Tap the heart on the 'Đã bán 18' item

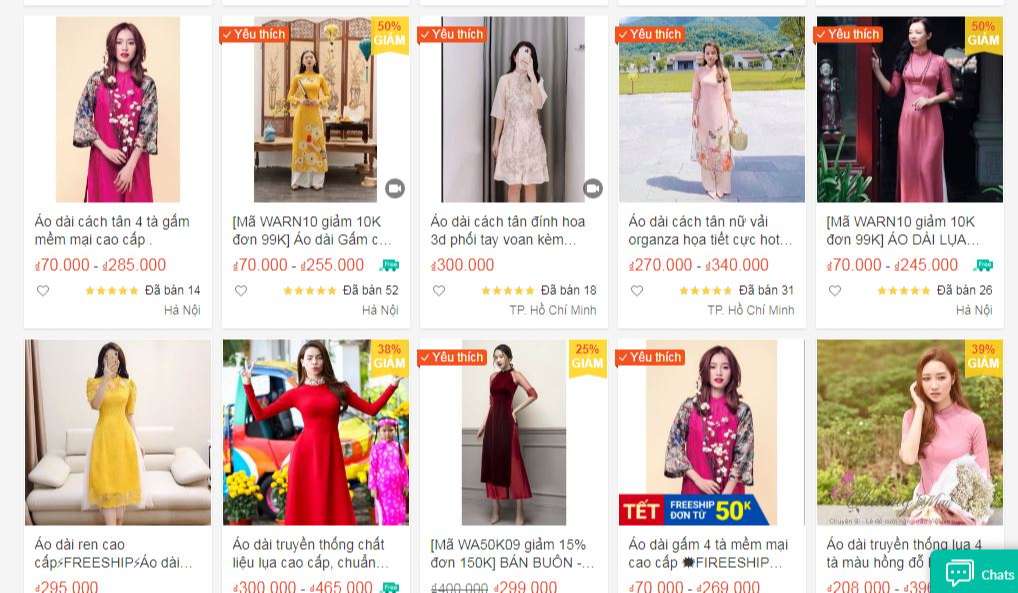[x=439, y=291]
